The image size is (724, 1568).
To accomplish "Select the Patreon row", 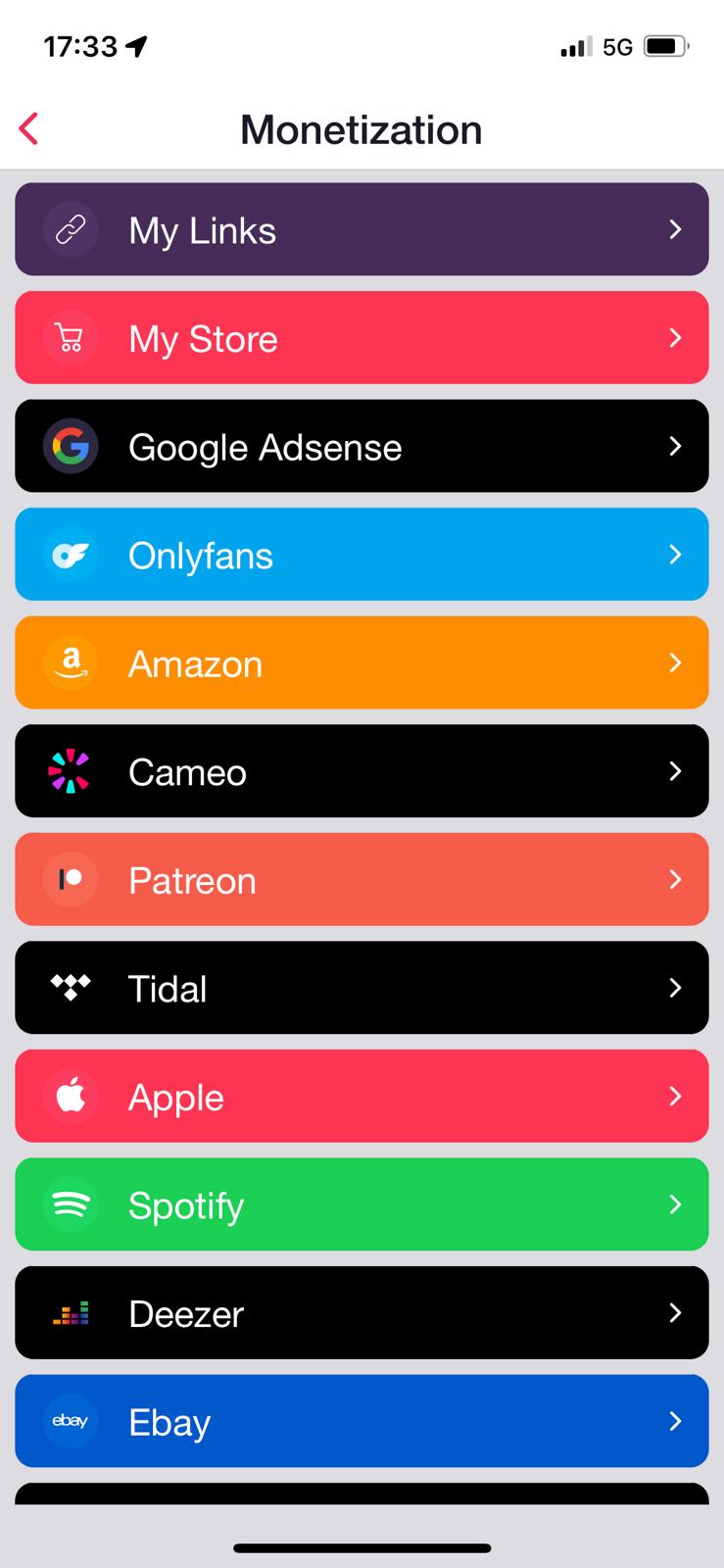I will tap(362, 879).
